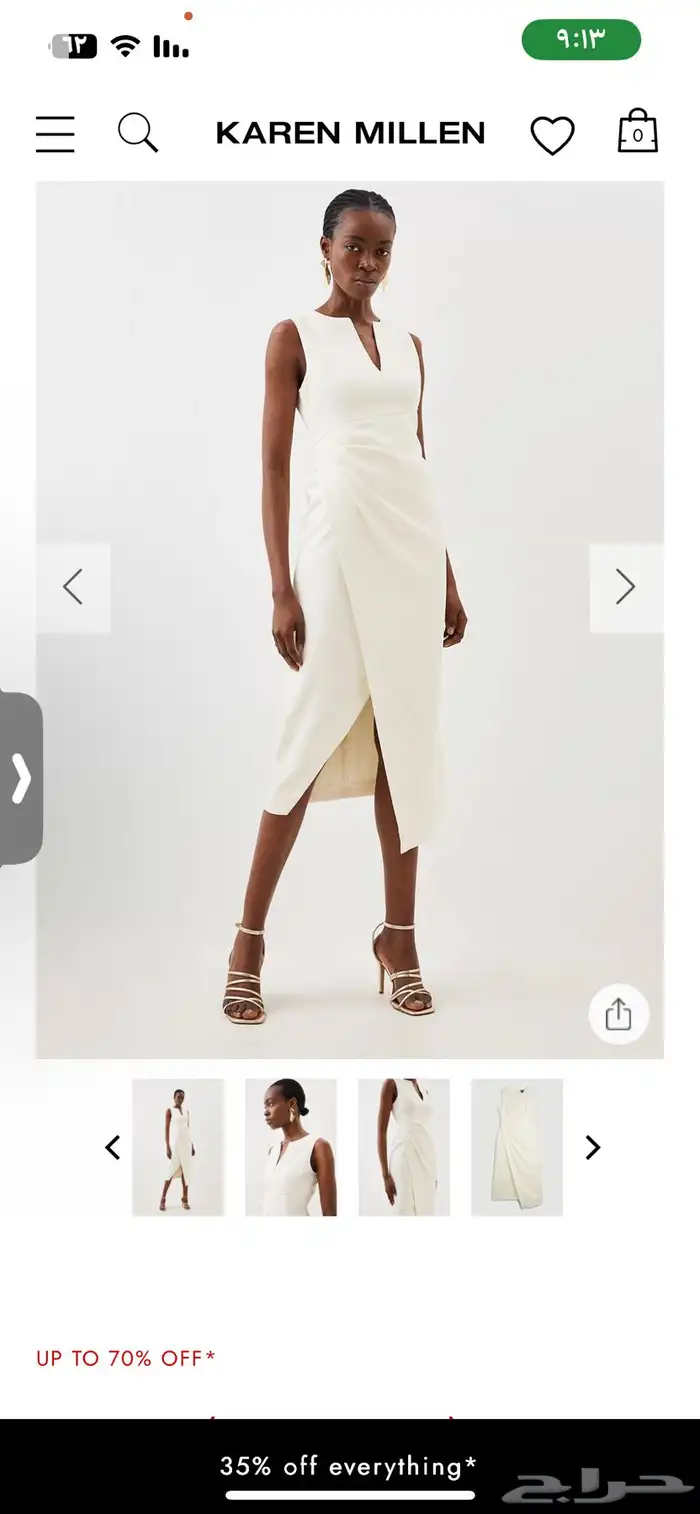Open the shopping bag

[637, 132]
